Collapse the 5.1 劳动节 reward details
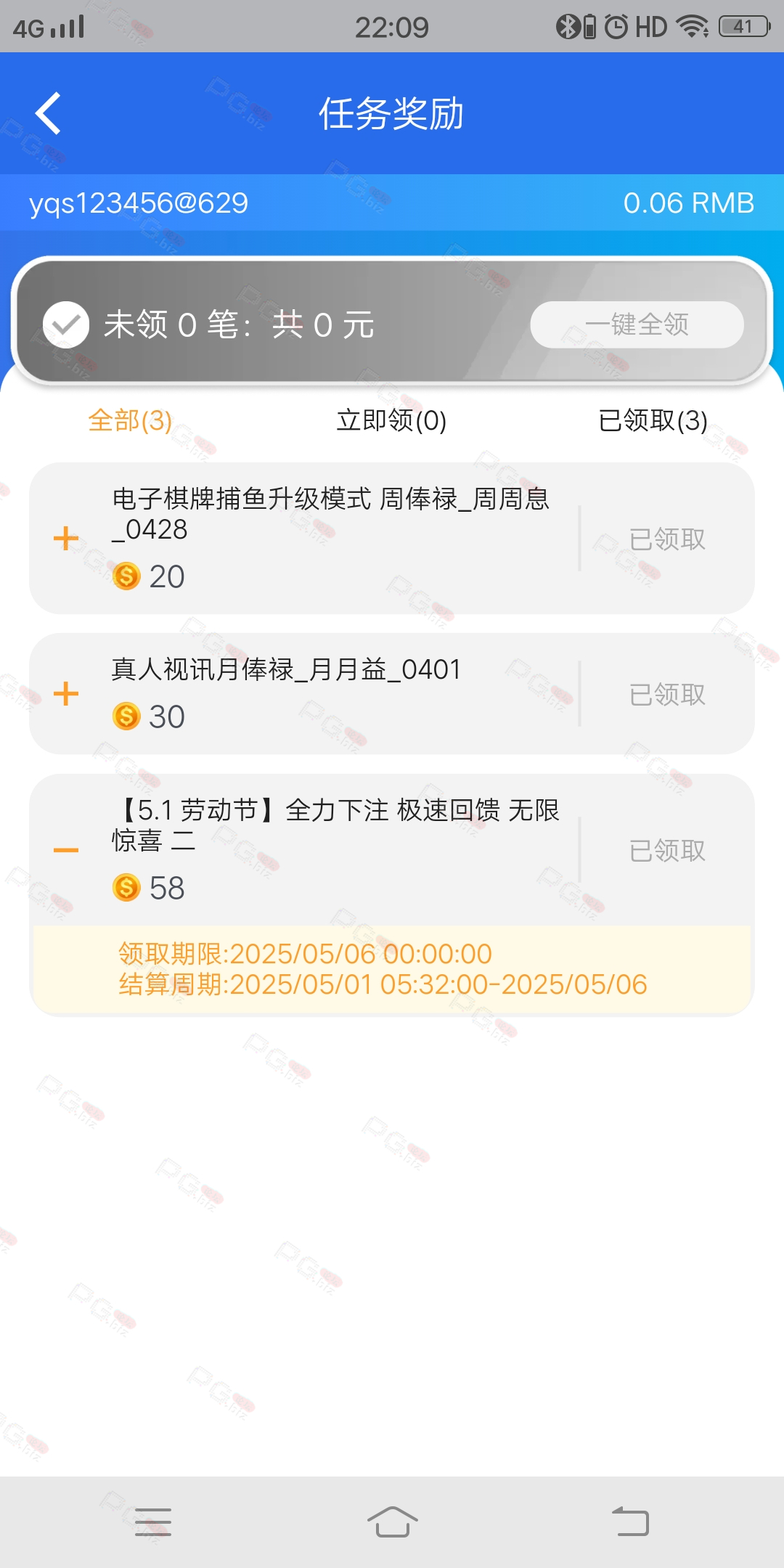 click(x=66, y=850)
